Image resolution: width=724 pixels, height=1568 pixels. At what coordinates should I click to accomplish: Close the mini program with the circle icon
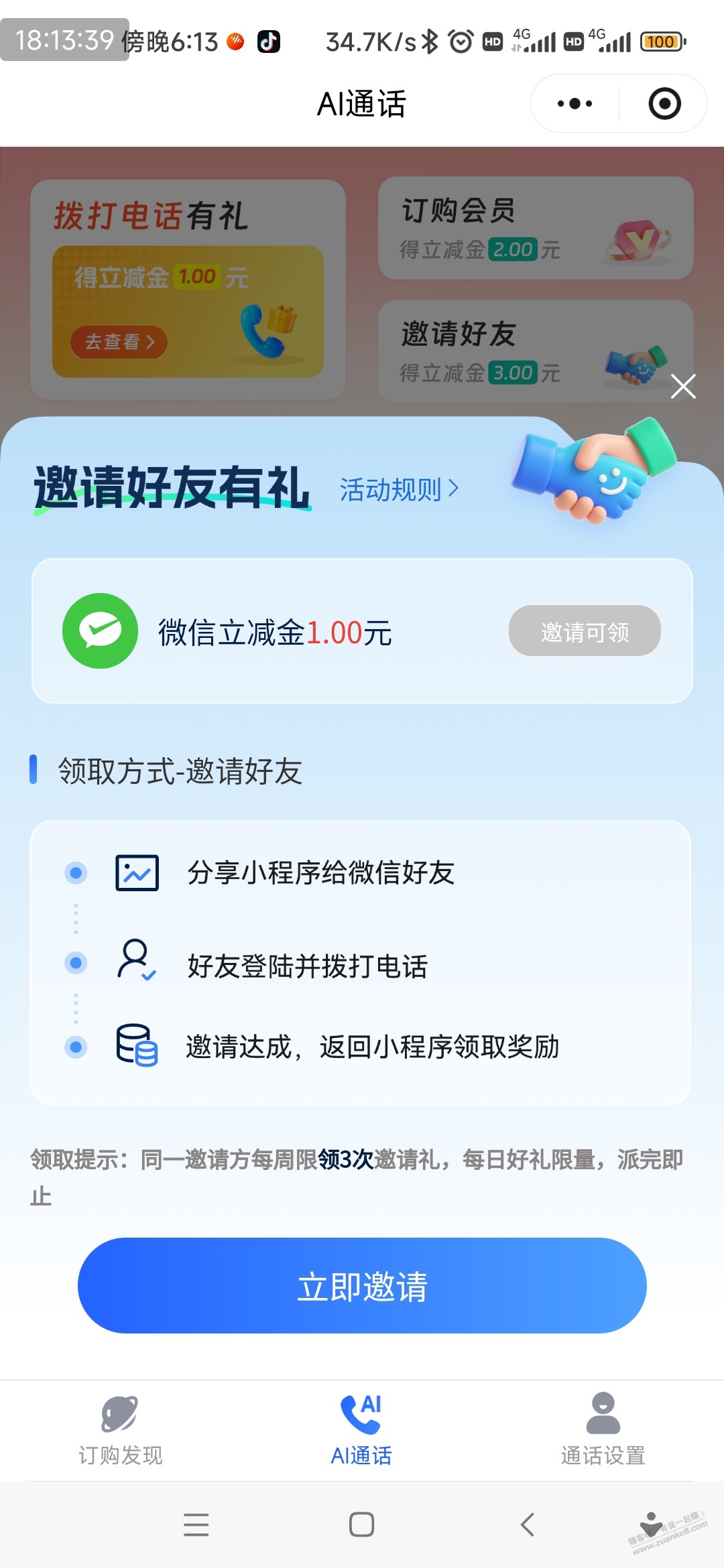pyautogui.click(x=664, y=104)
